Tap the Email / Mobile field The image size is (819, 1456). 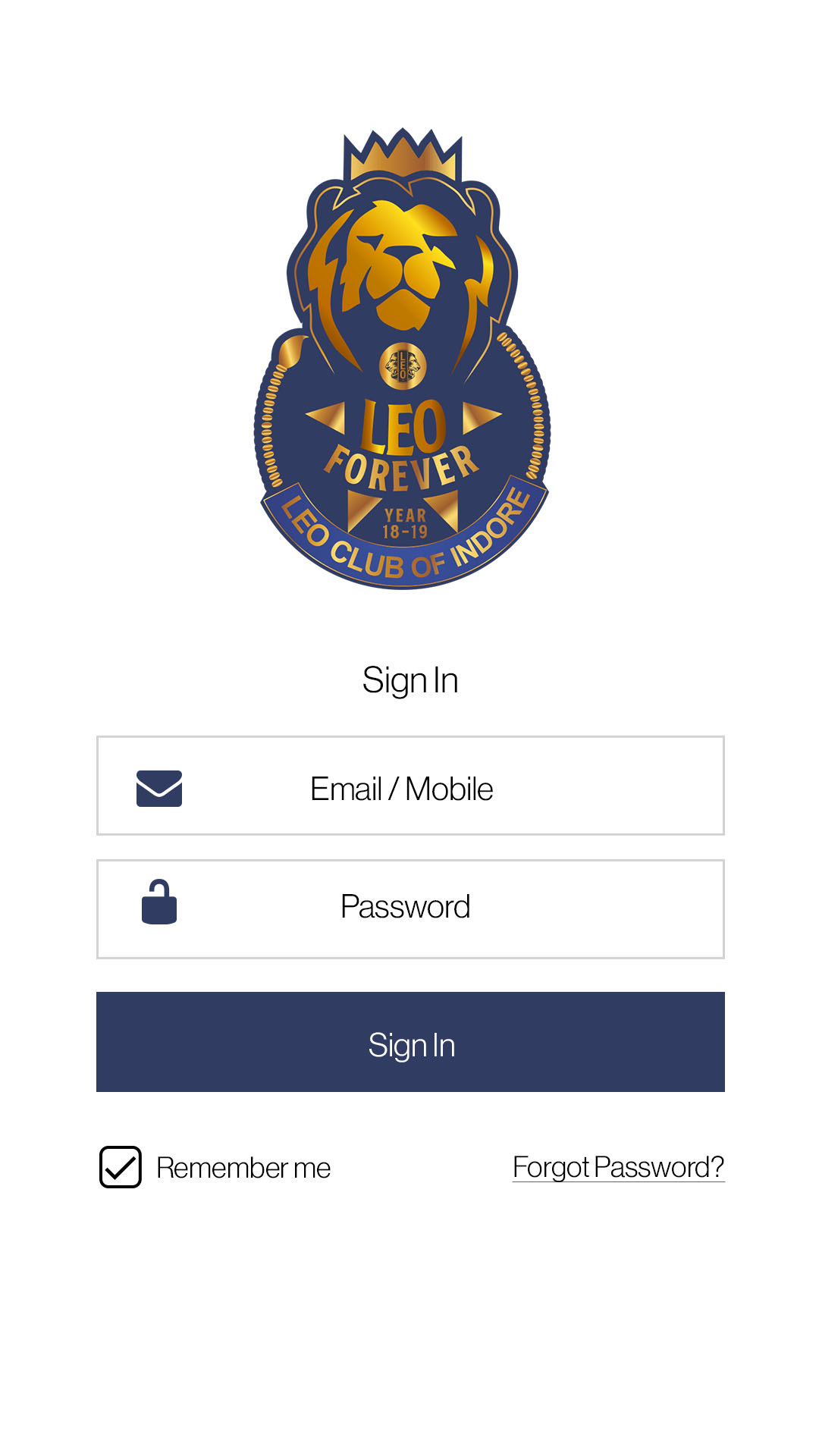409,786
